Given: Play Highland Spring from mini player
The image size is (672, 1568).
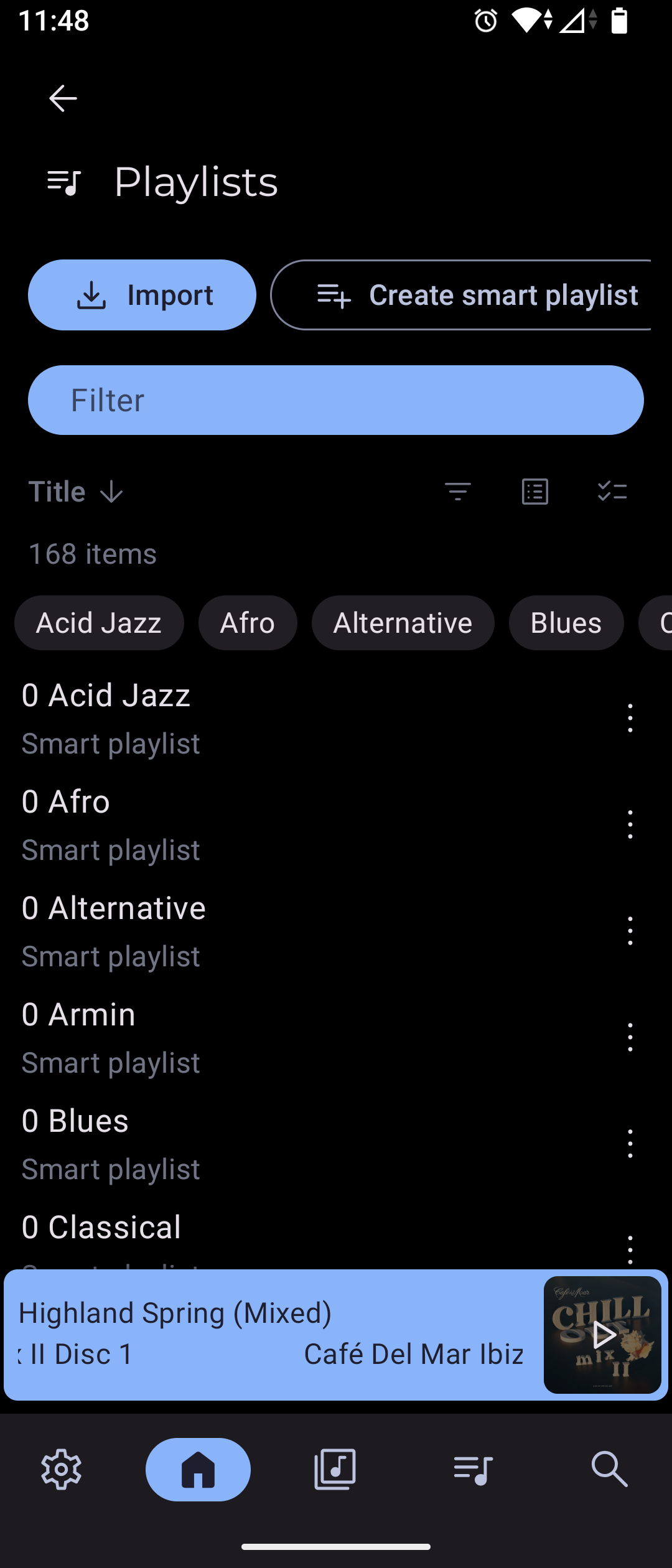Looking at the screenshot, I should (x=602, y=1335).
